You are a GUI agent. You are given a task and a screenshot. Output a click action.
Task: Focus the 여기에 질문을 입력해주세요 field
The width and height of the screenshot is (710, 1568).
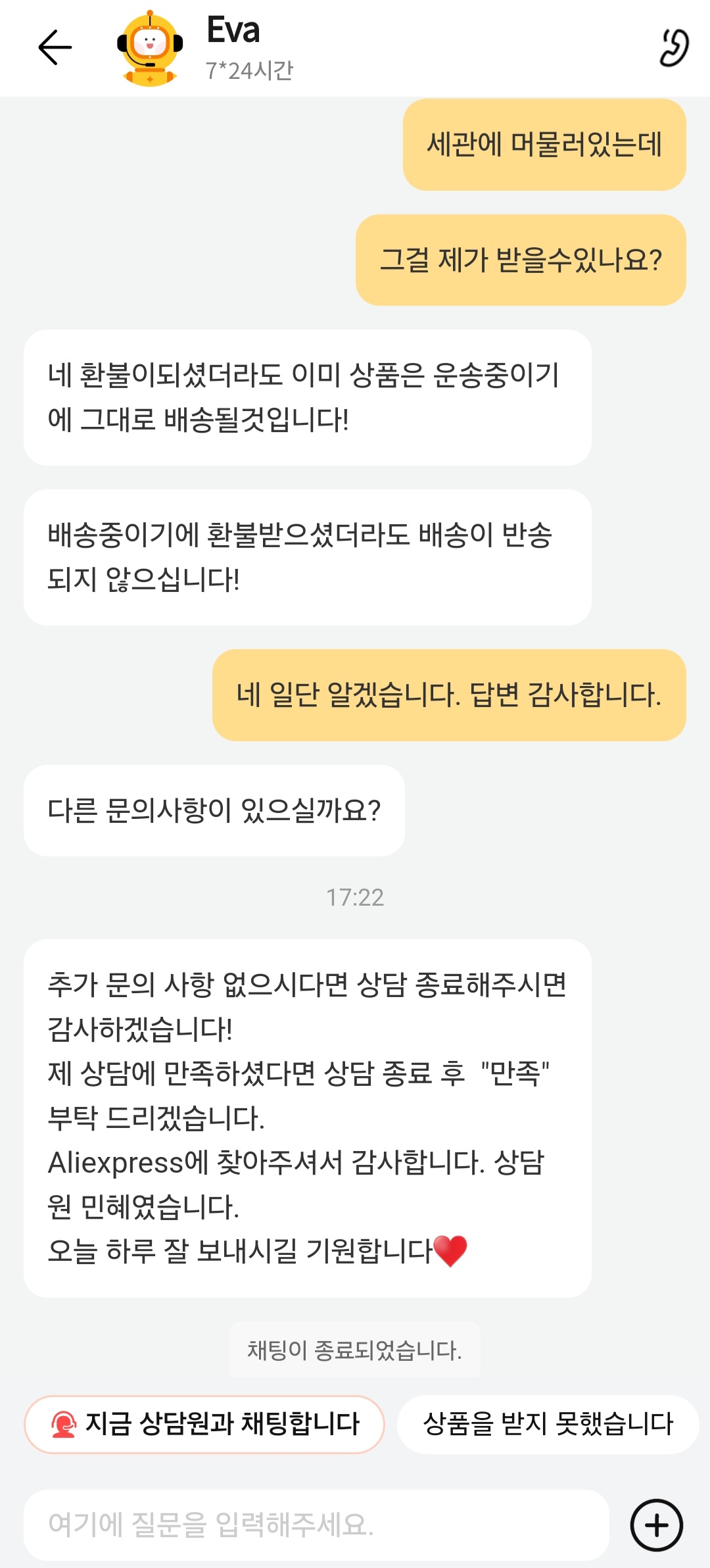pos(316,1525)
